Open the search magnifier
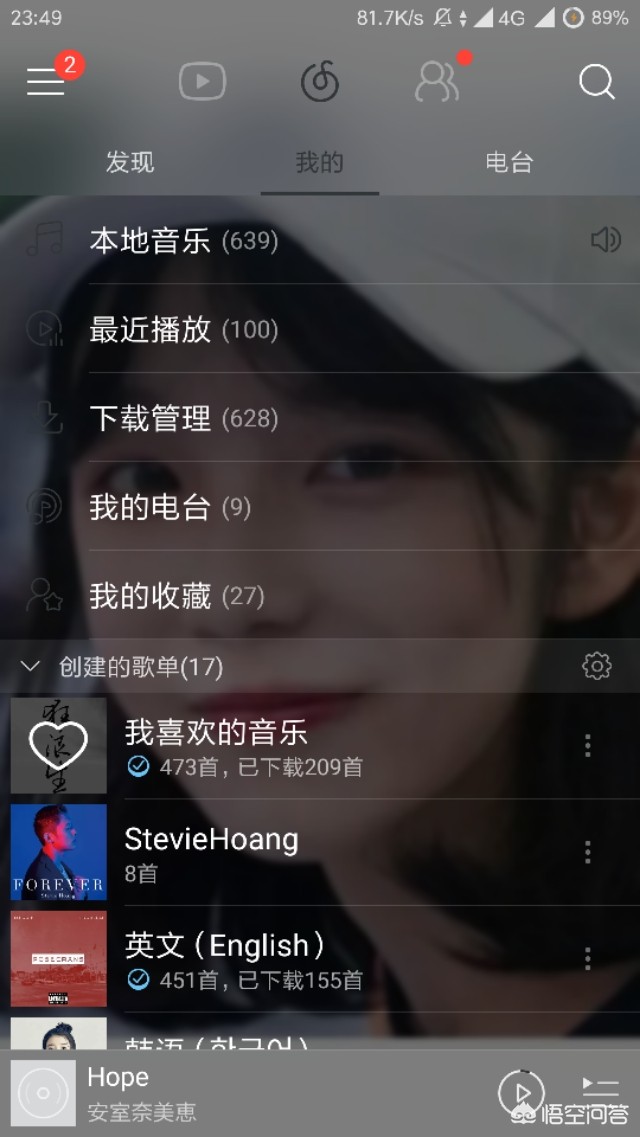640x1137 pixels. tap(597, 82)
